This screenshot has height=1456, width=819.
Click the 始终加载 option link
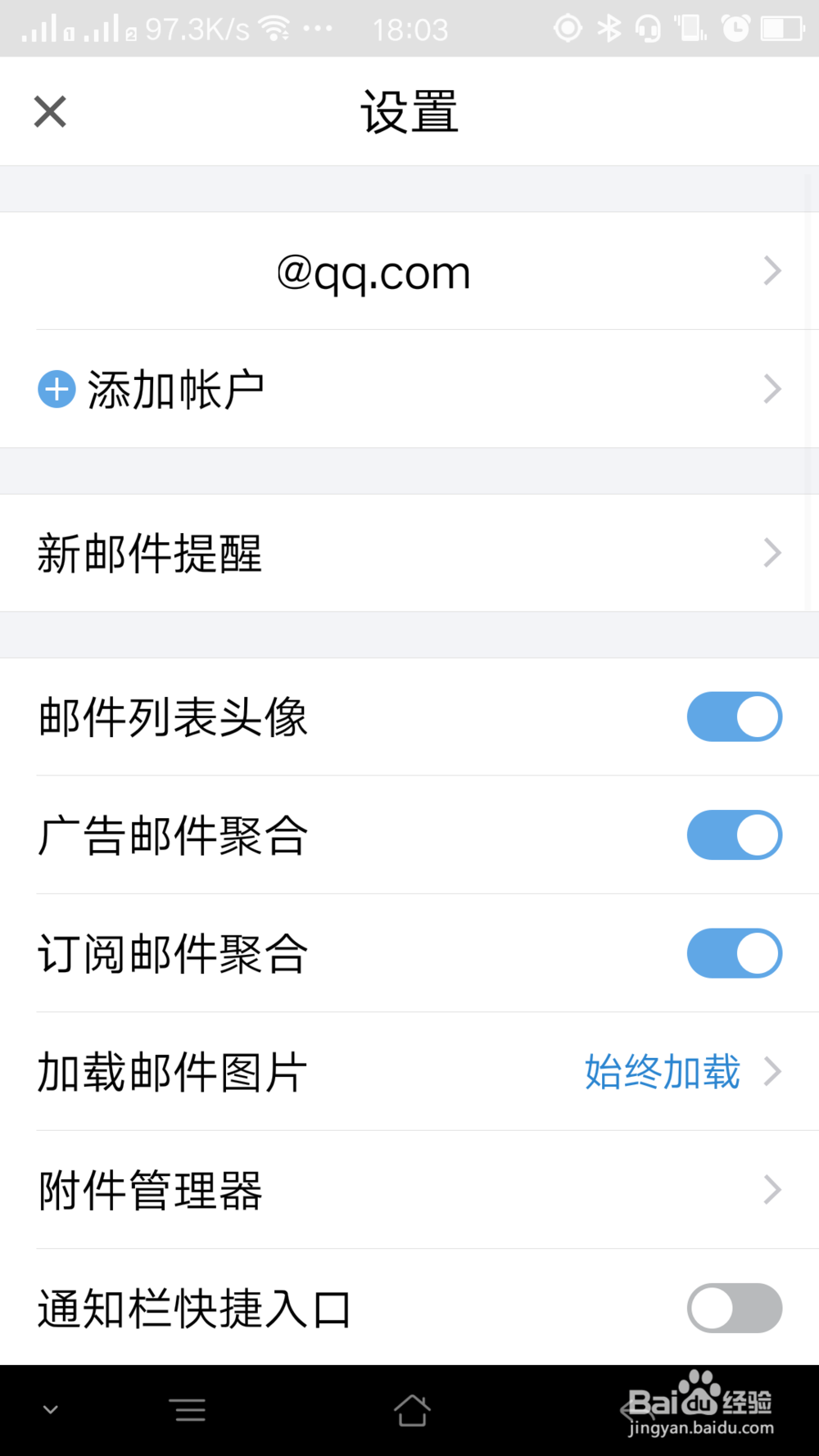pos(662,1071)
